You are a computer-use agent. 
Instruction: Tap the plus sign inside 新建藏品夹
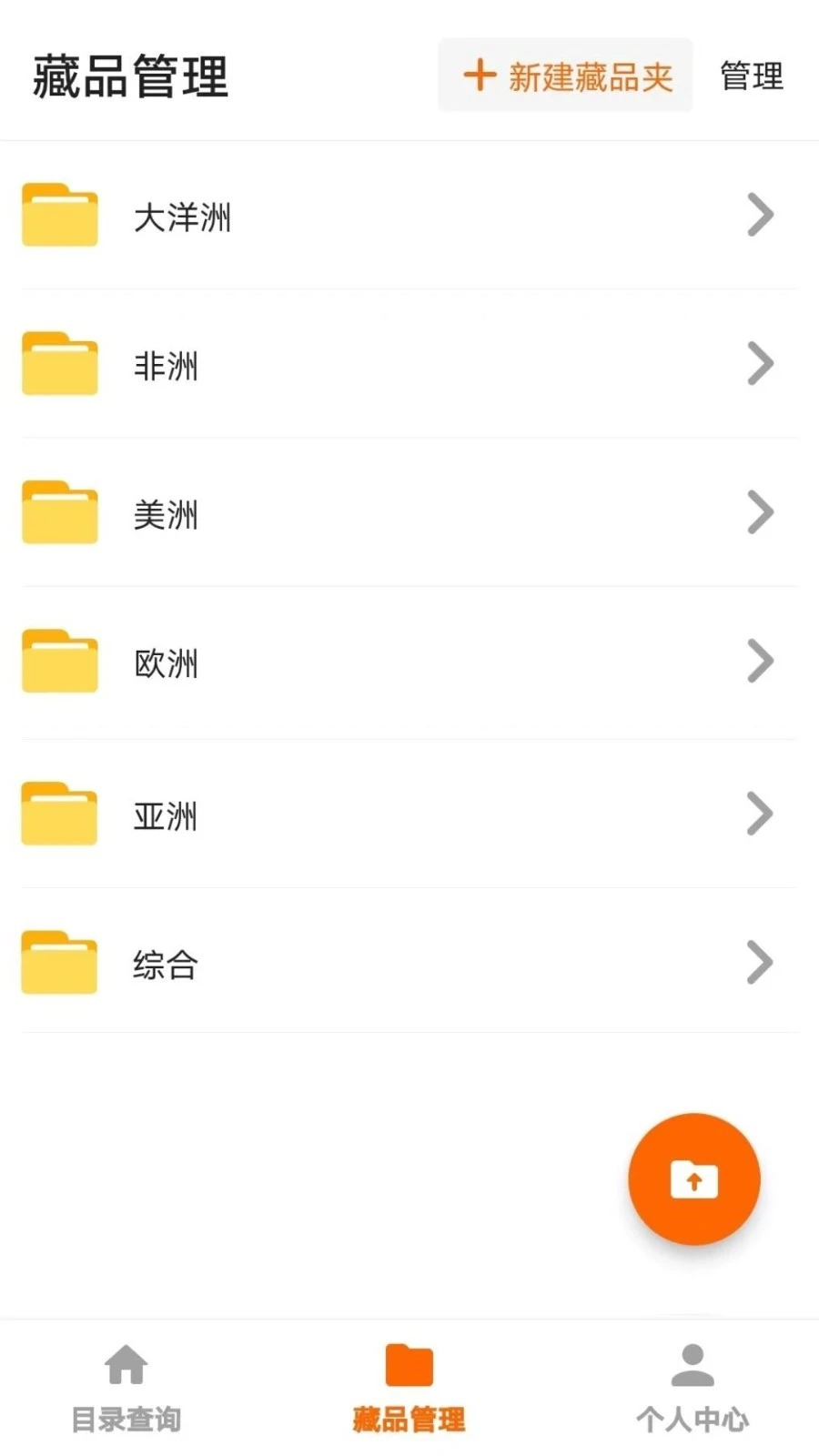[x=480, y=76]
